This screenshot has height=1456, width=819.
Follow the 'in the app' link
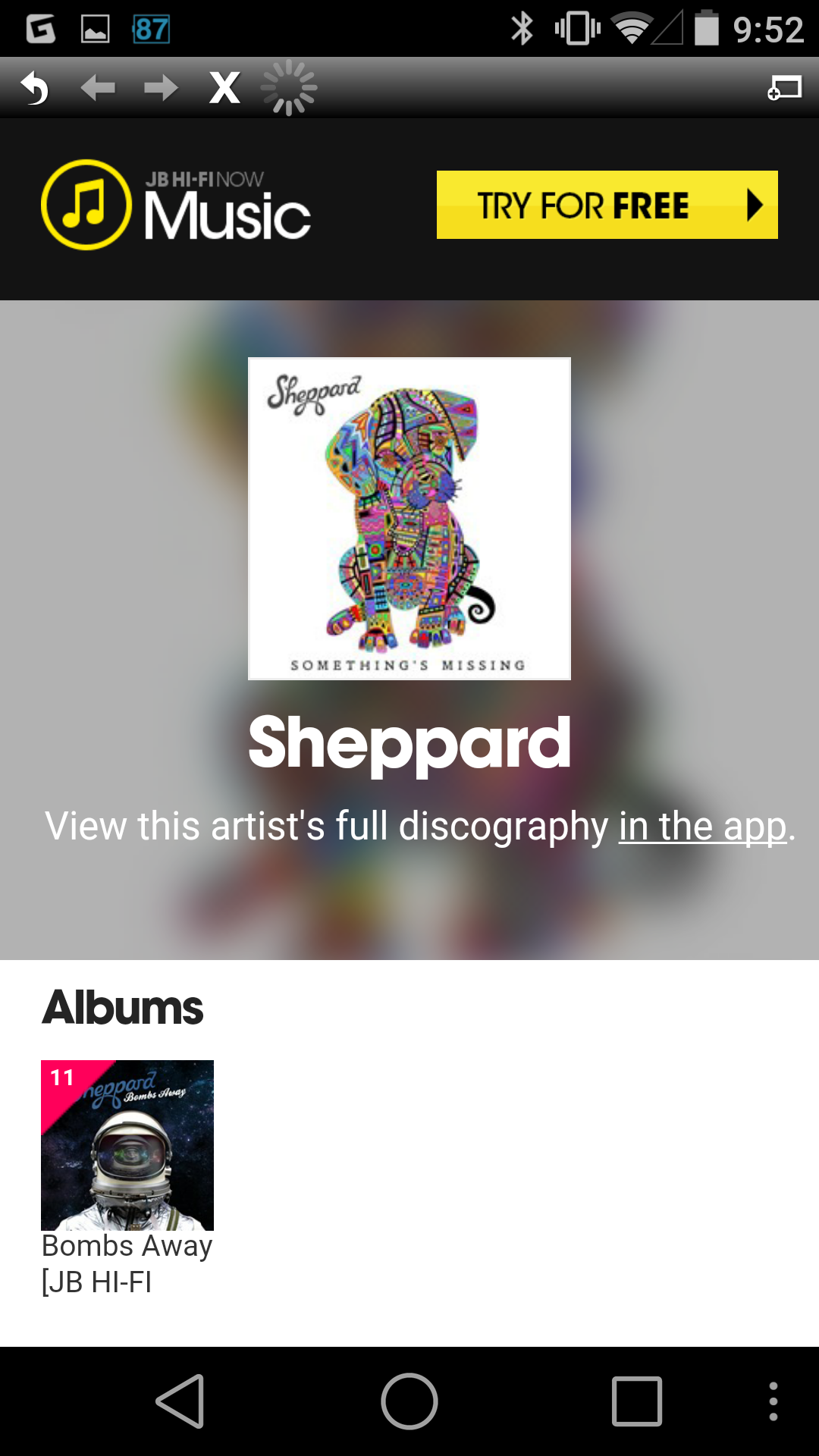(703, 826)
